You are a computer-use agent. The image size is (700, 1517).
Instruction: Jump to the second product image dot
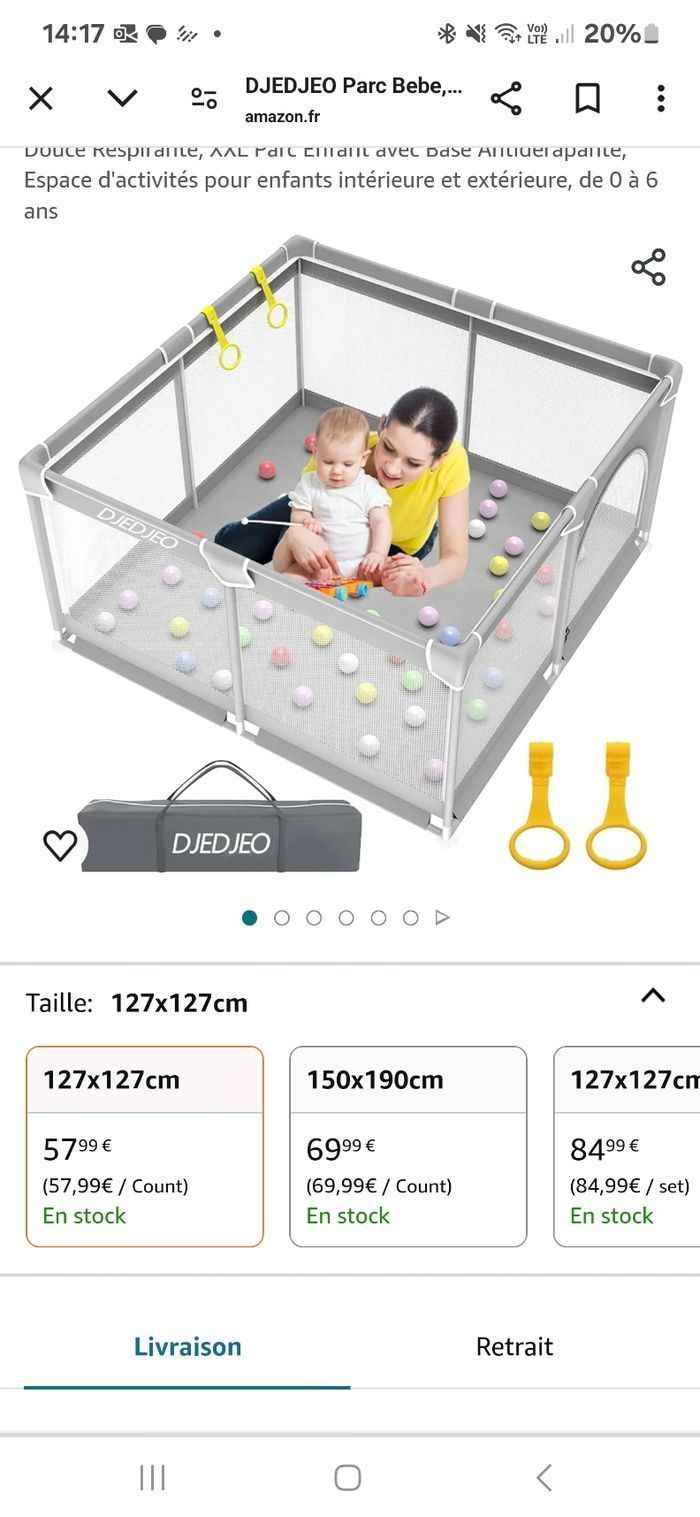(282, 918)
